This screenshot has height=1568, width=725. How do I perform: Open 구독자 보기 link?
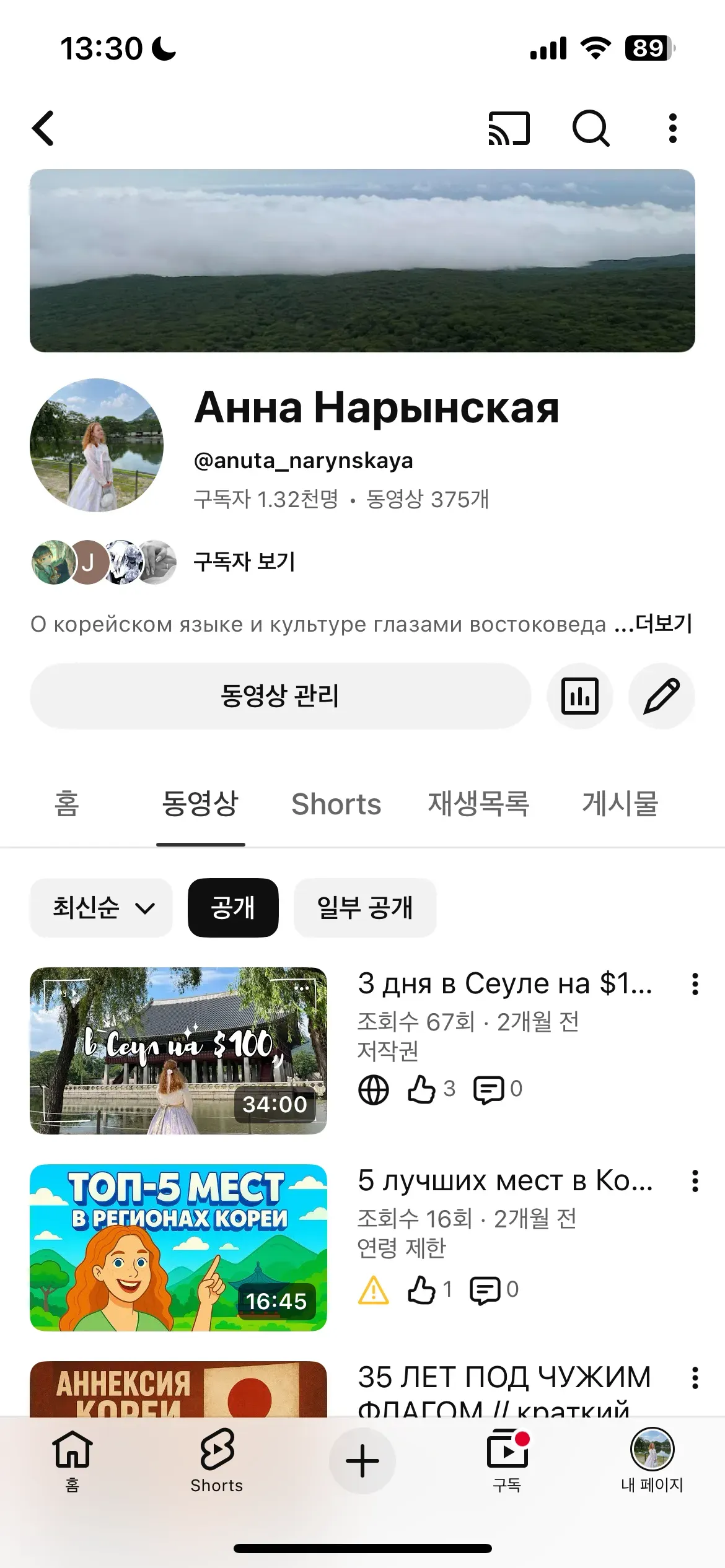coord(245,562)
